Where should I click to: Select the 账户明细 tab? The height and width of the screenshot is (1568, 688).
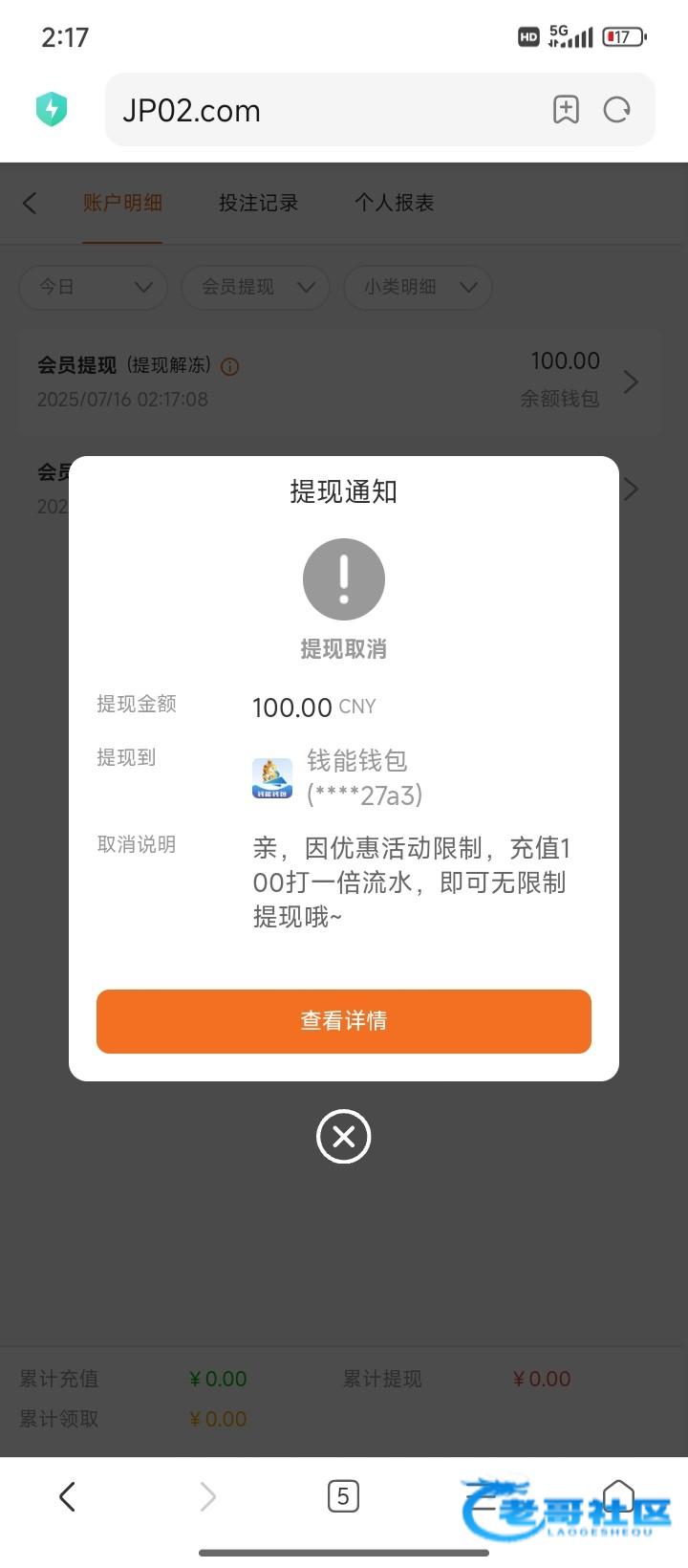pos(122,203)
